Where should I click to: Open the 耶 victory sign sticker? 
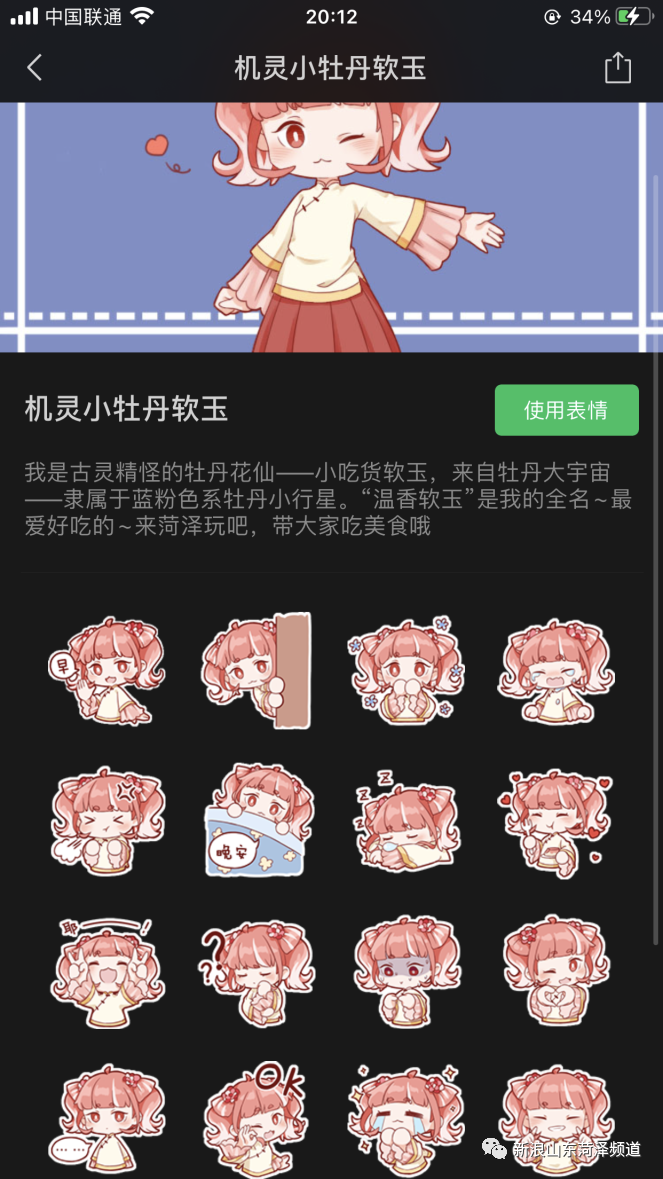tap(107, 970)
